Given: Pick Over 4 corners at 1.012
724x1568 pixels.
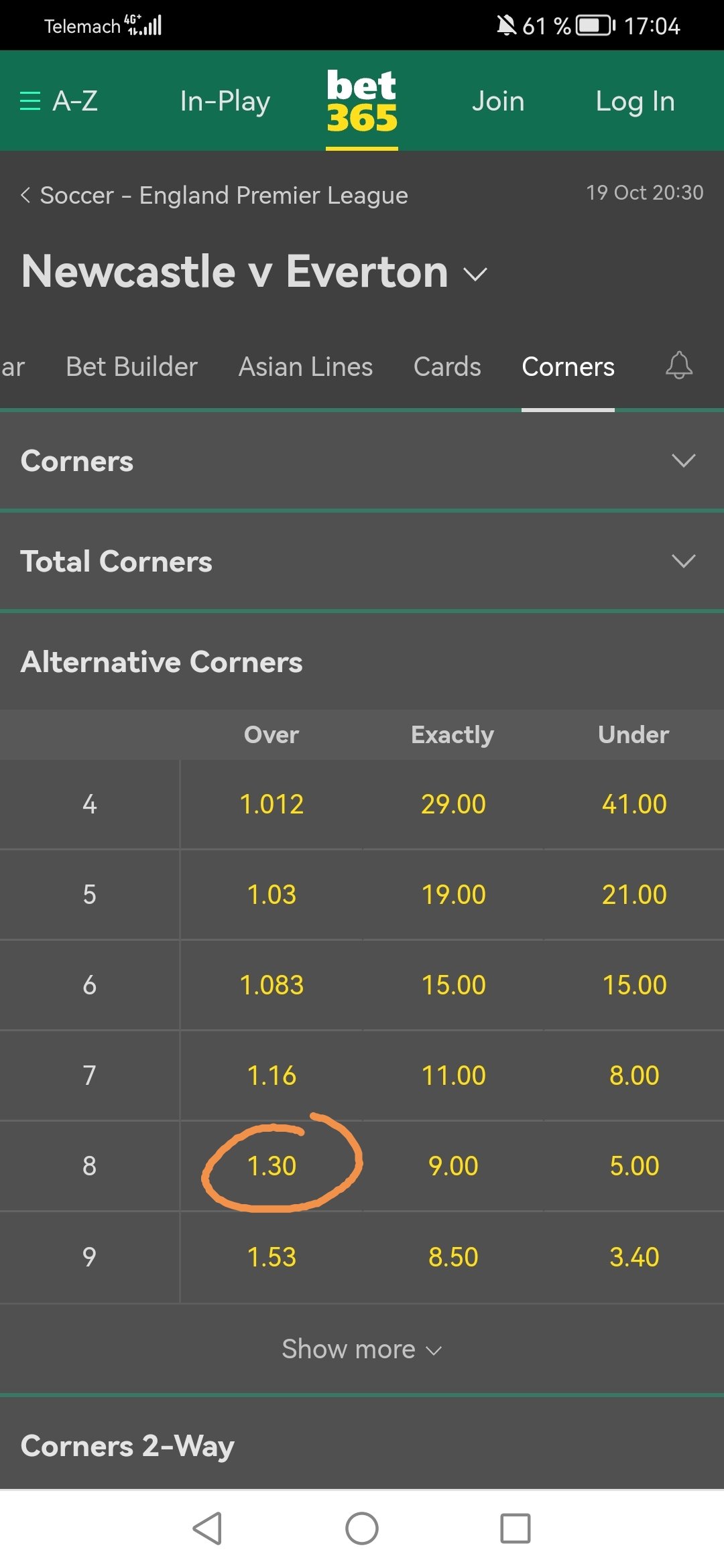Looking at the screenshot, I should coord(271,804).
